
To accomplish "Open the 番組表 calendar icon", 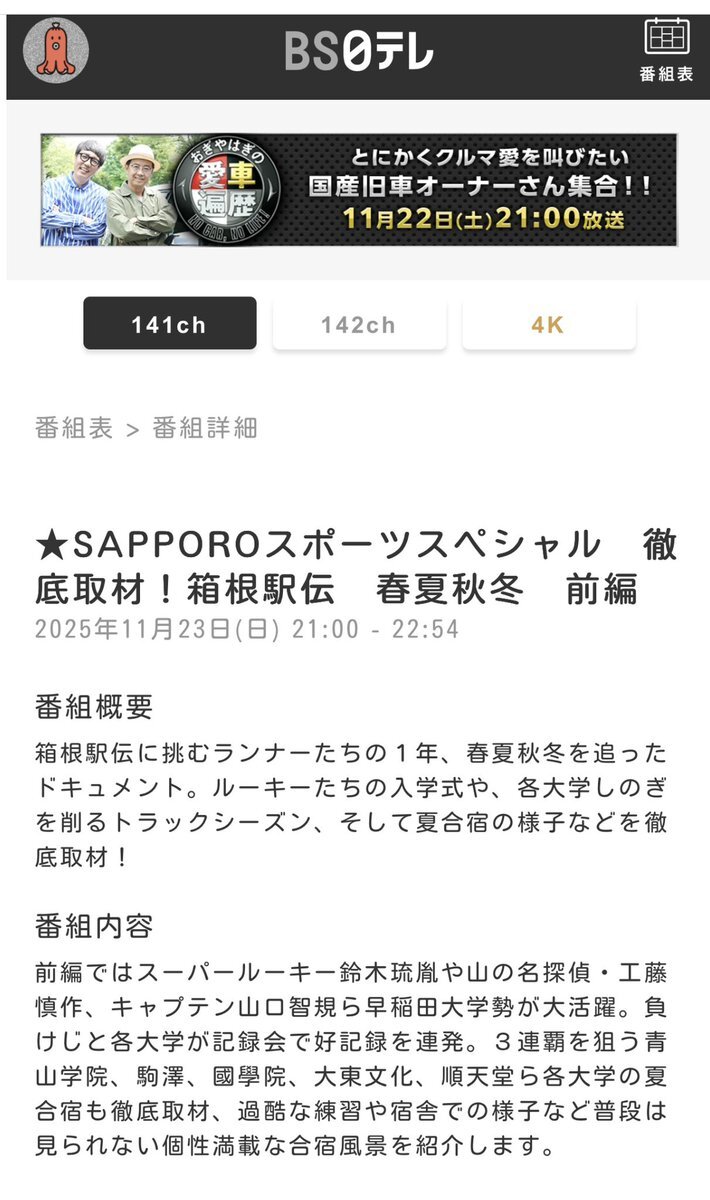I will click(x=666, y=48).
